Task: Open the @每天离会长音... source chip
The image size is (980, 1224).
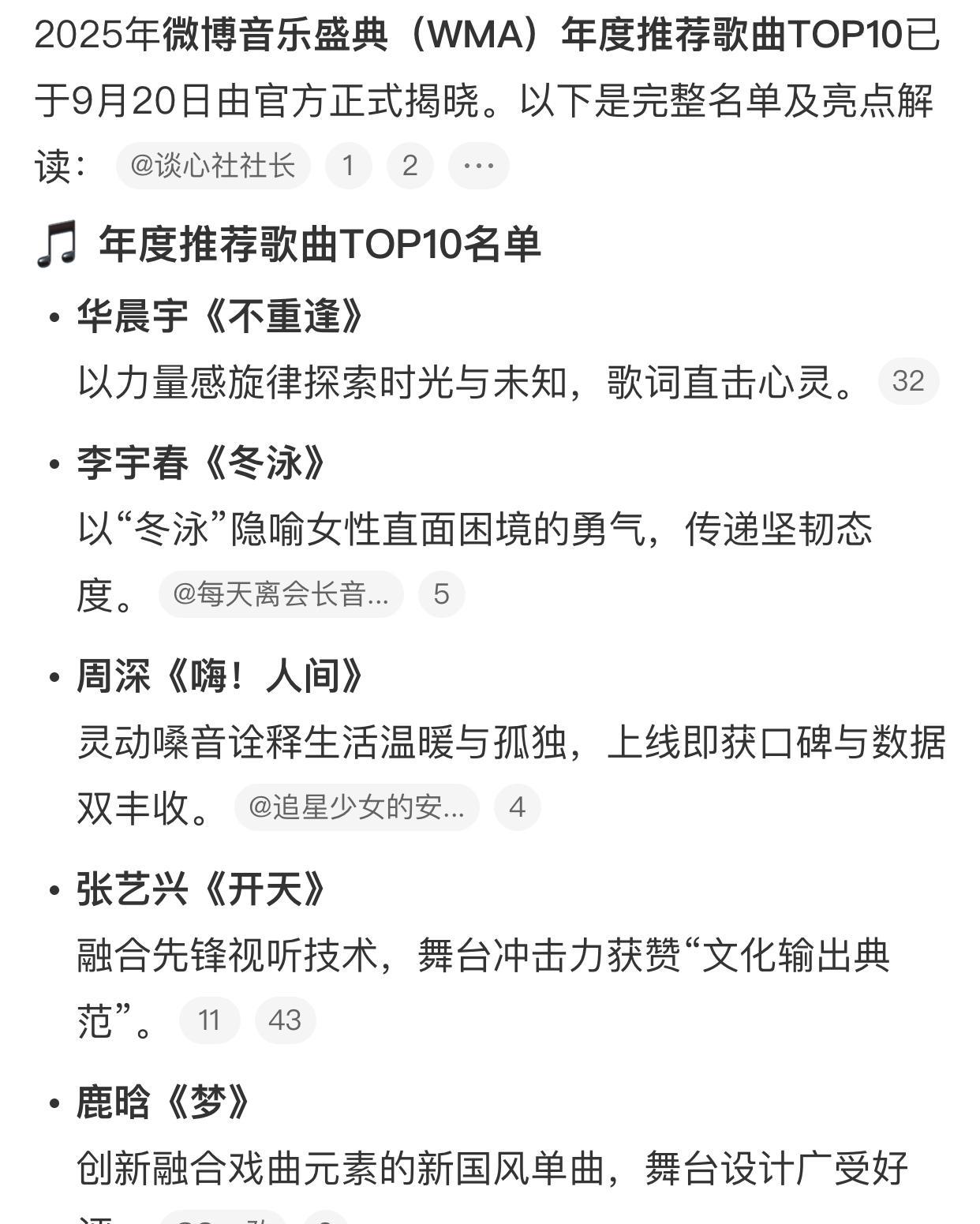Action: coord(281,594)
